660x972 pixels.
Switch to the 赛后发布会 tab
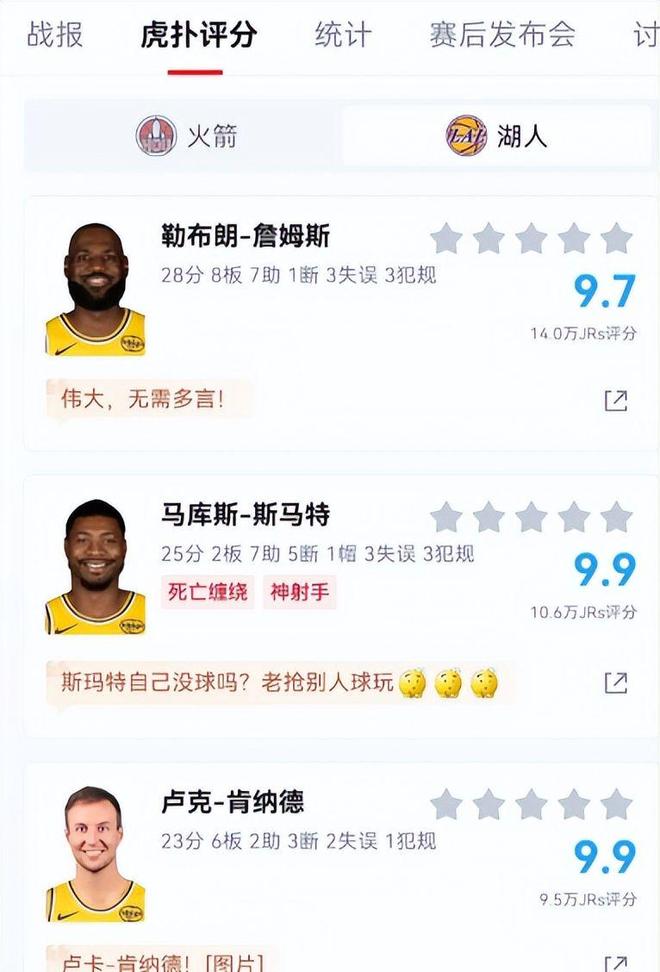(502, 35)
